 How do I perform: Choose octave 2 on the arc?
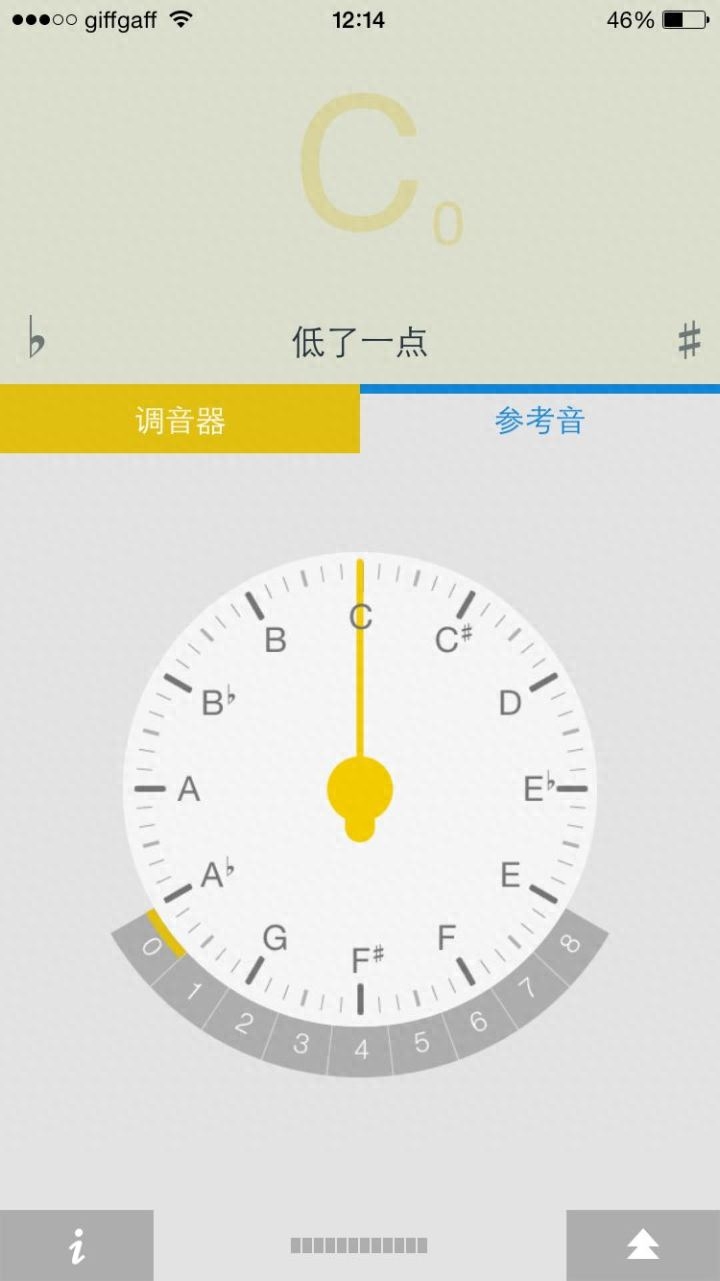[x=244, y=1023]
